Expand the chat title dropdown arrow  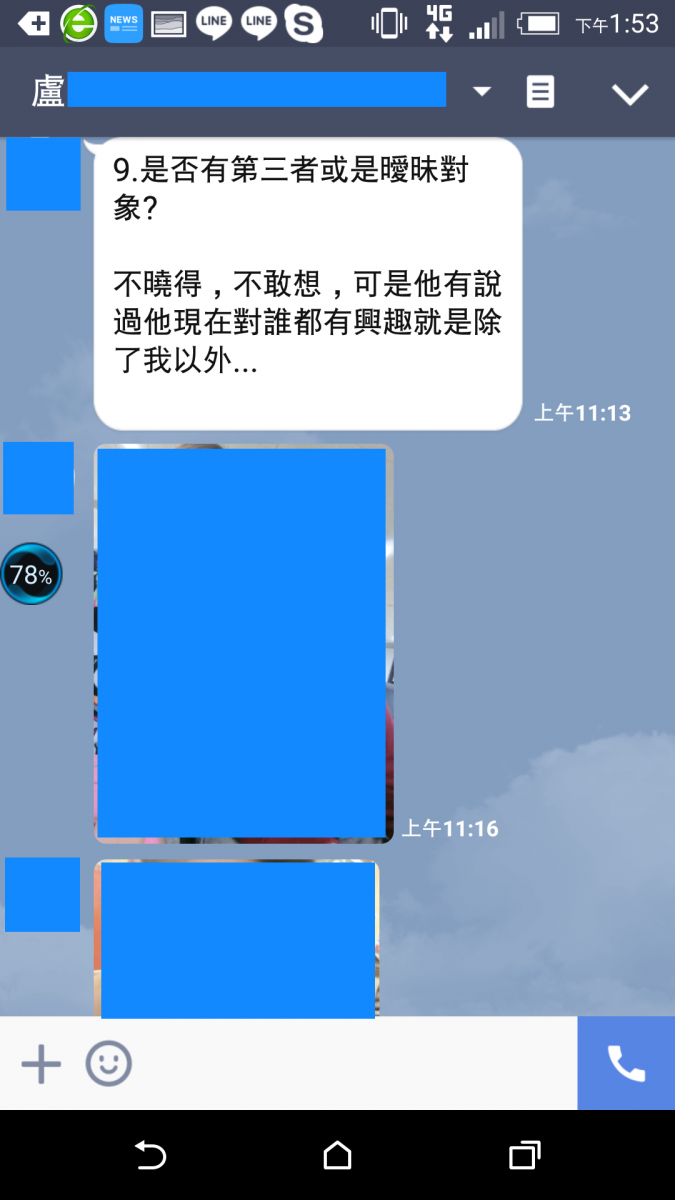coord(482,92)
